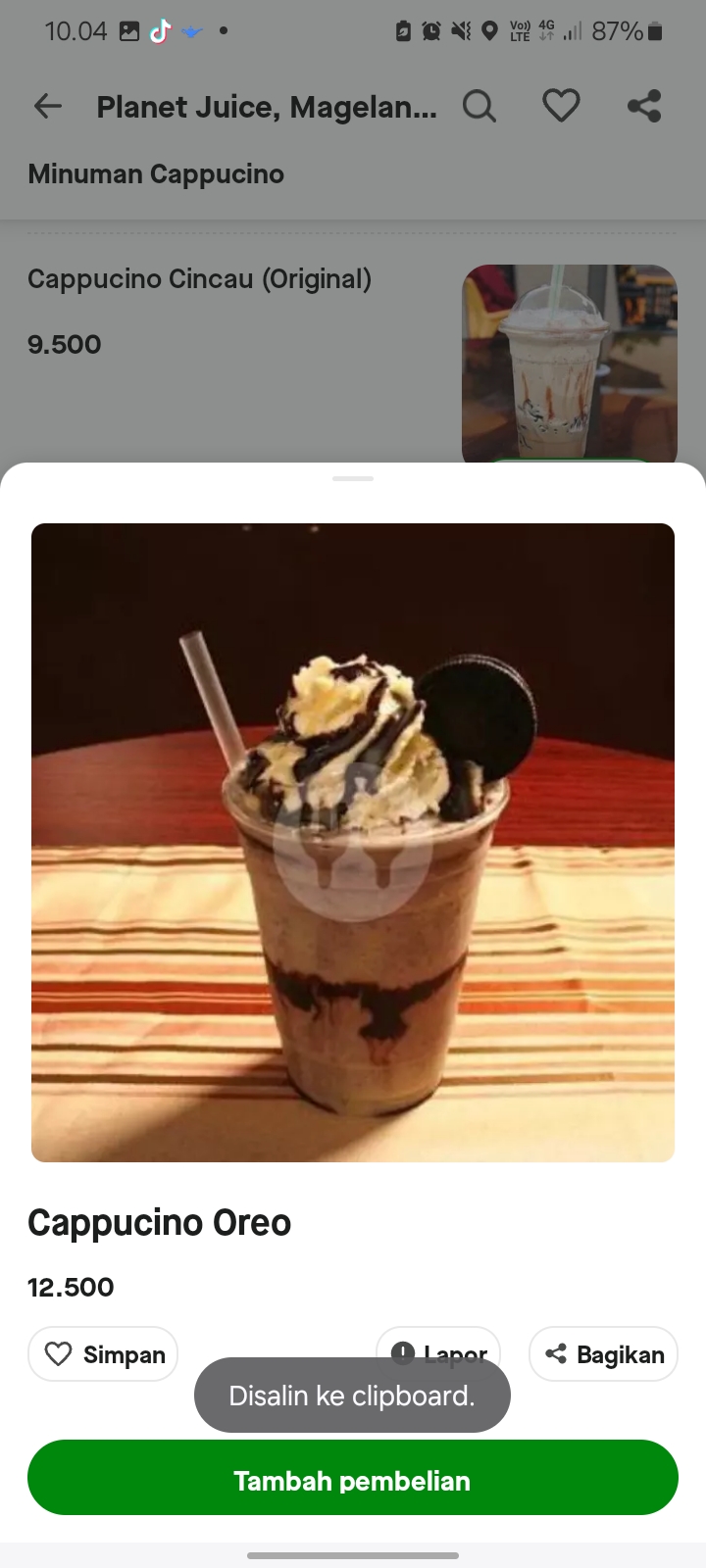Tap the exclamation icon on the Lapor button
Viewport: 706px width, 1568px height.
tap(404, 1352)
